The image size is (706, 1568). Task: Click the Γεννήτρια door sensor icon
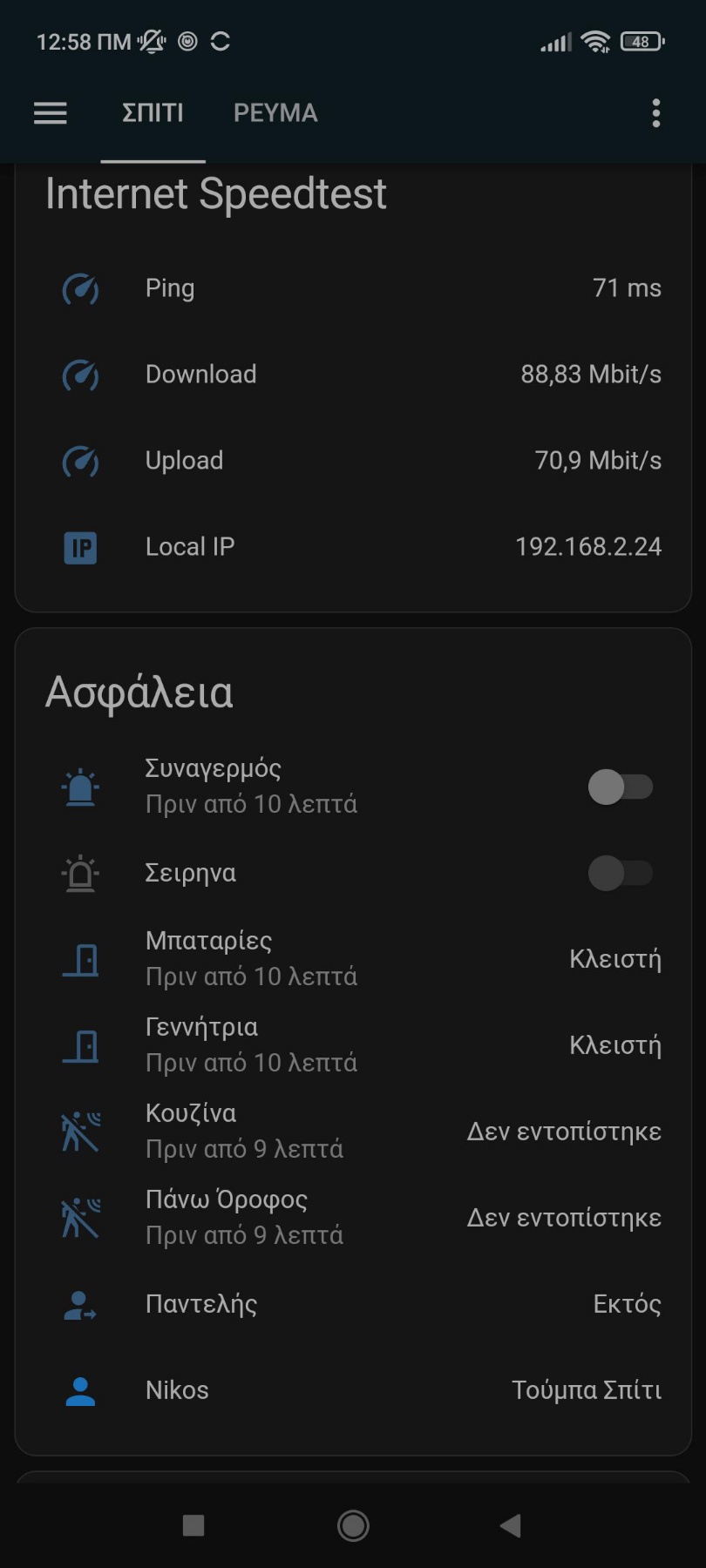click(79, 1045)
